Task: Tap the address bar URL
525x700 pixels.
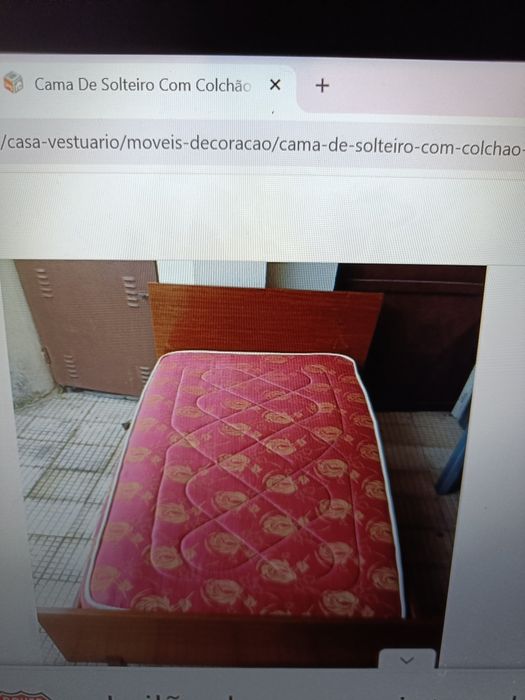Action: click(262, 144)
